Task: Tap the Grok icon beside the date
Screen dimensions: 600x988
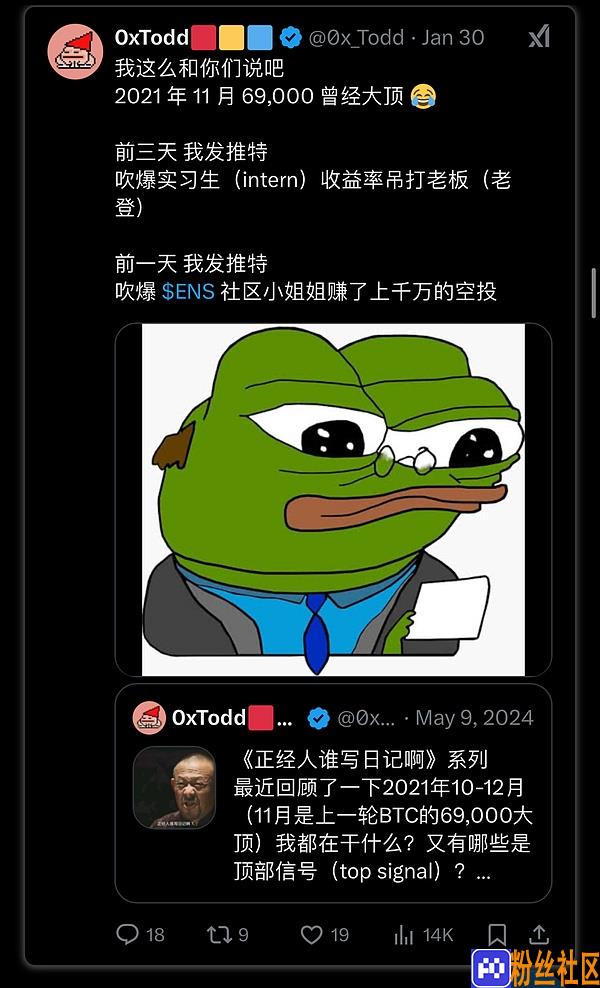Action: click(538, 38)
